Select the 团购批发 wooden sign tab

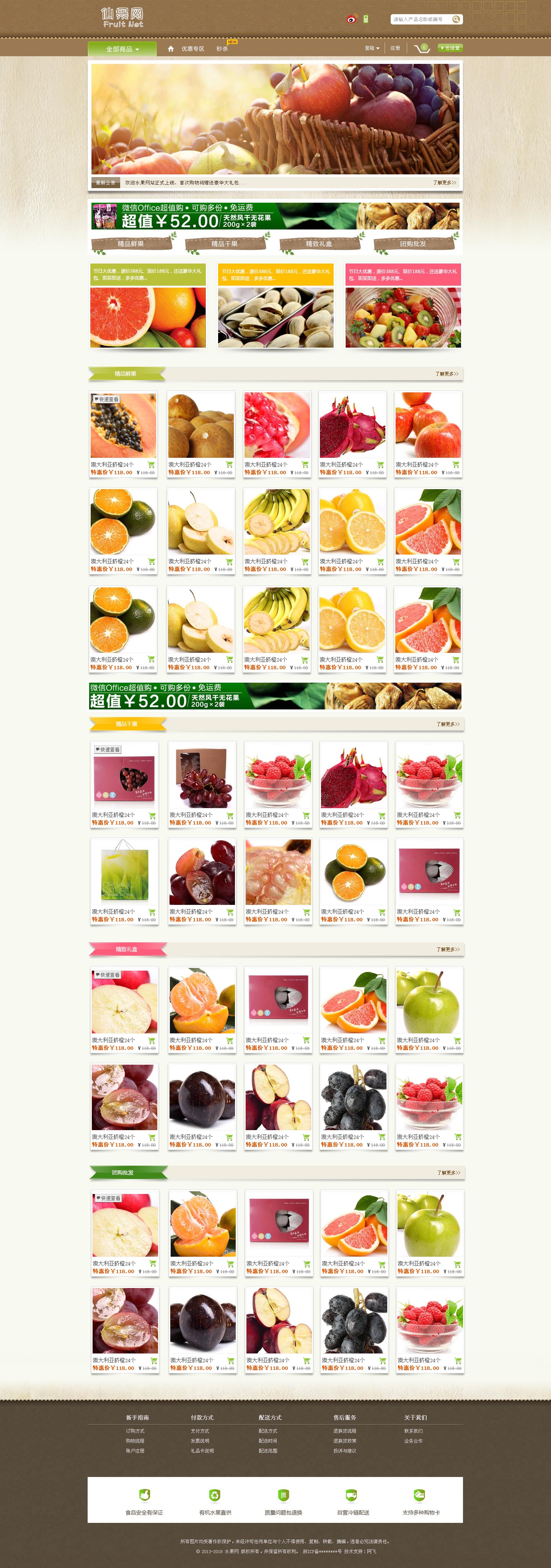coord(413,244)
